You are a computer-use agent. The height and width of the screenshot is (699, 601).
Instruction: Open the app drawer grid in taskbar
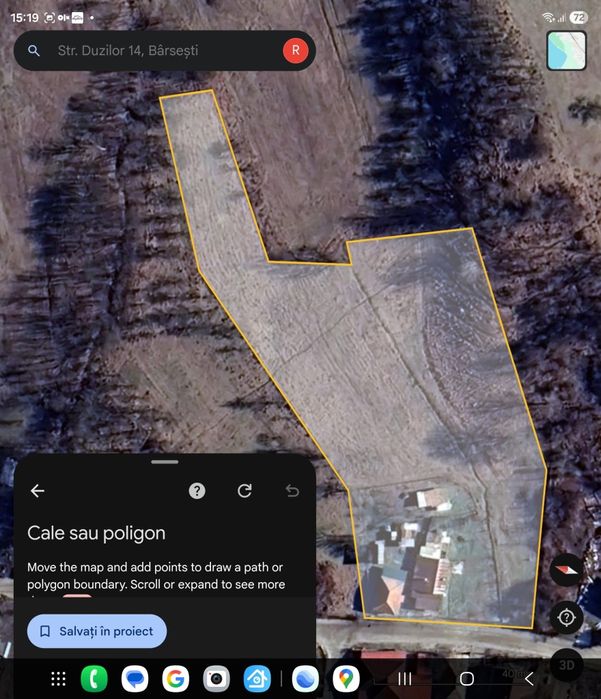(58, 679)
